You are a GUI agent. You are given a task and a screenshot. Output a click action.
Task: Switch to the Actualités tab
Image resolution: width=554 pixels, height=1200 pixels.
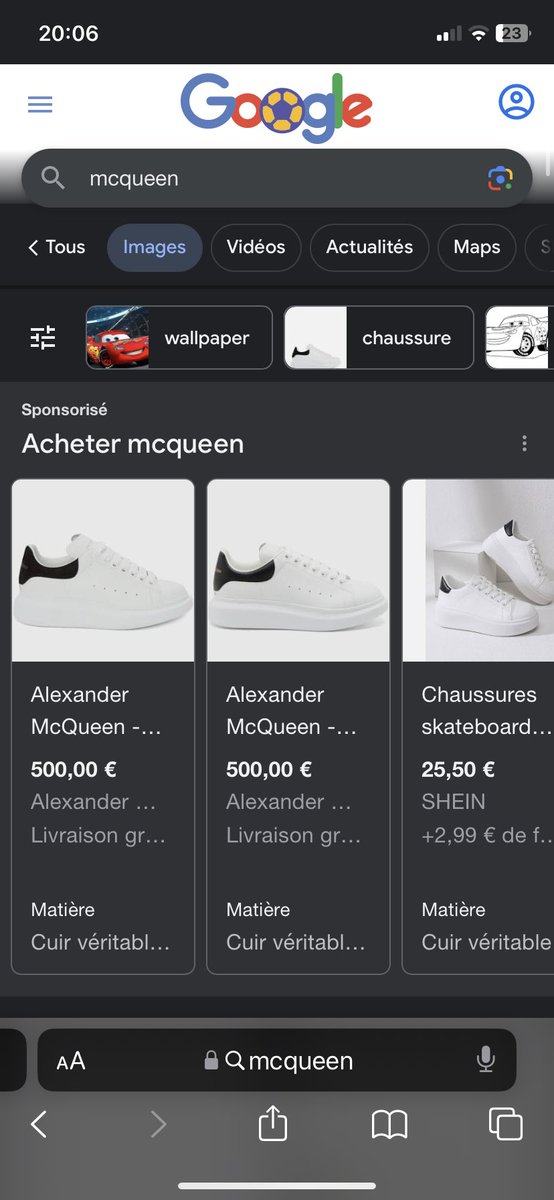(x=369, y=247)
